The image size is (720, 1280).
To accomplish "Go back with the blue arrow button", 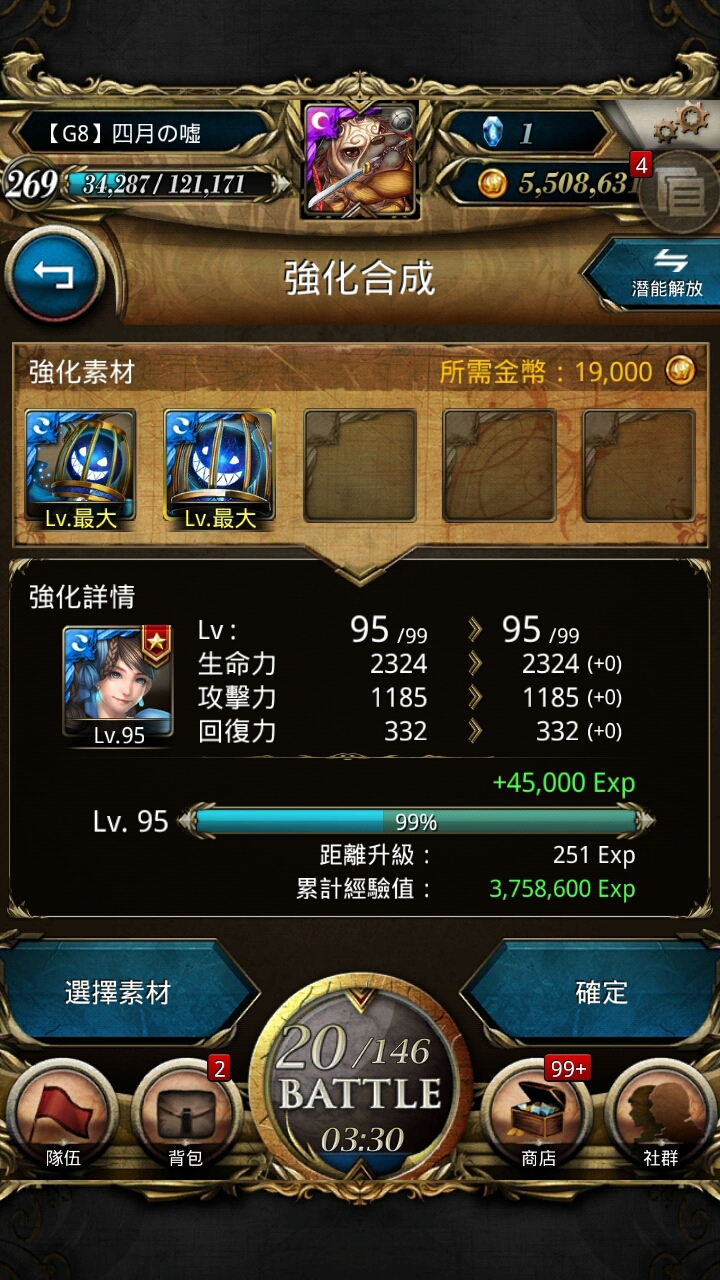I will (x=54, y=275).
